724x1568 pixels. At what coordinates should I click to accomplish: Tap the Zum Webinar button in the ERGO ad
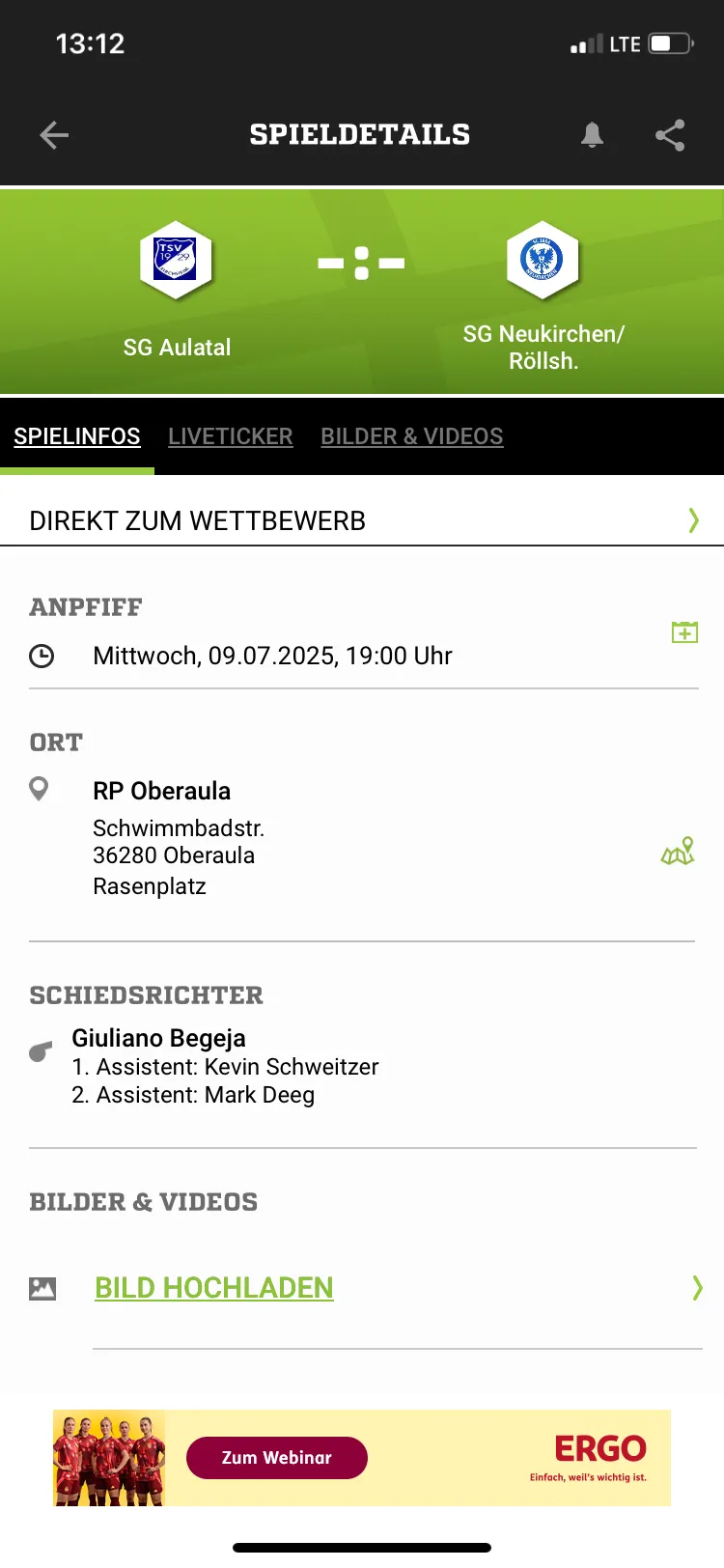277,1458
